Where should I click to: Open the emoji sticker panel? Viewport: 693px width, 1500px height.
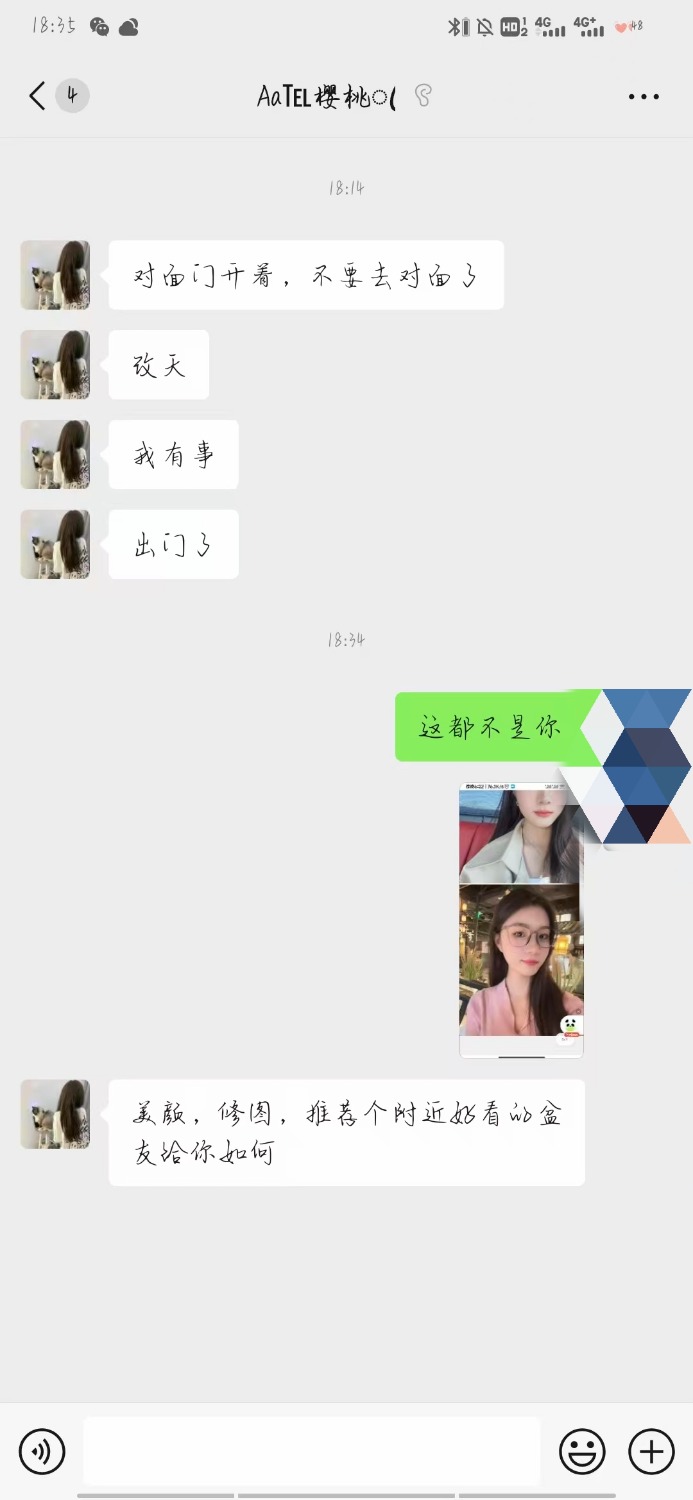tap(582, 1451)
